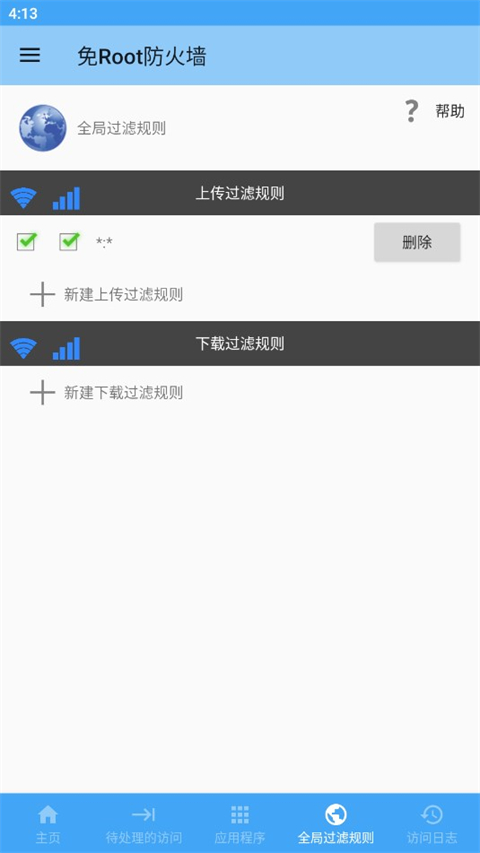
Task: Uncheck the Wi-Fi checkbox for *:* rule
Action: click(x=27, y=241)
